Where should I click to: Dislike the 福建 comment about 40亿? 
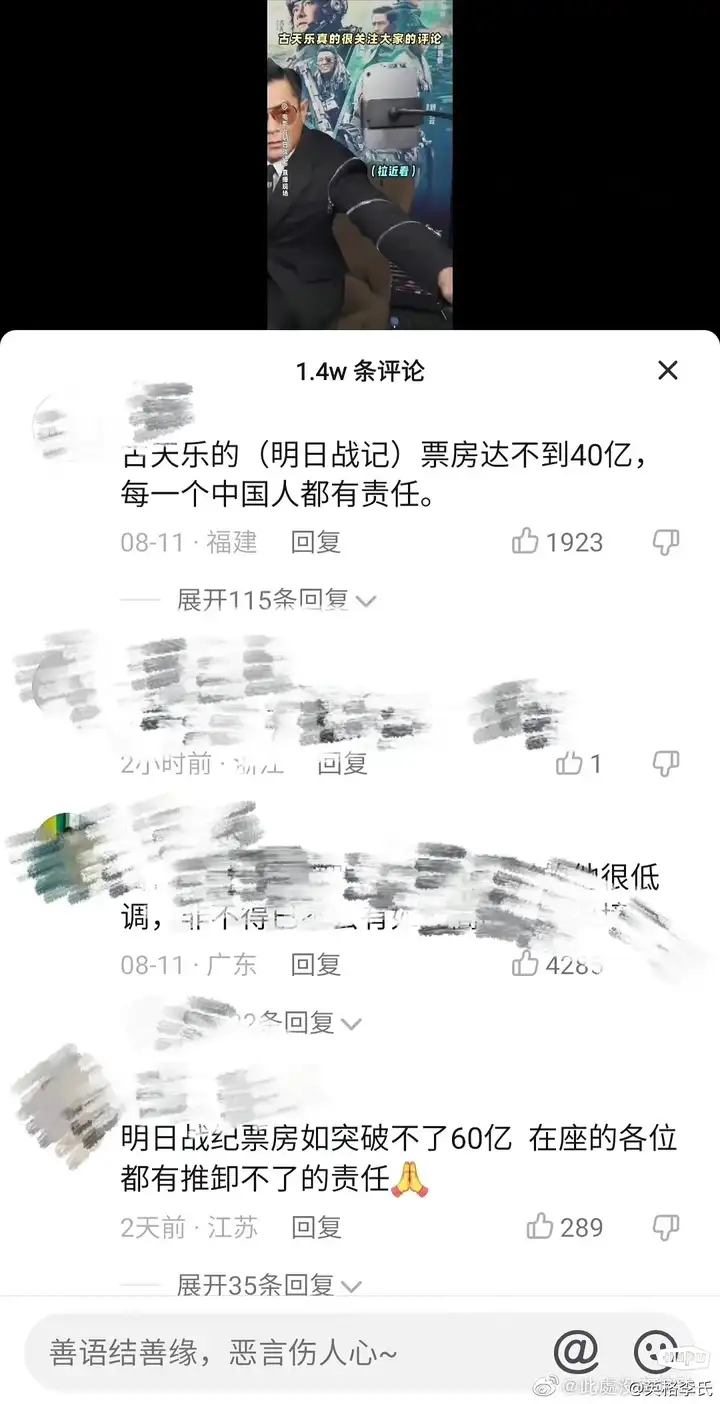tap(666, 542)
